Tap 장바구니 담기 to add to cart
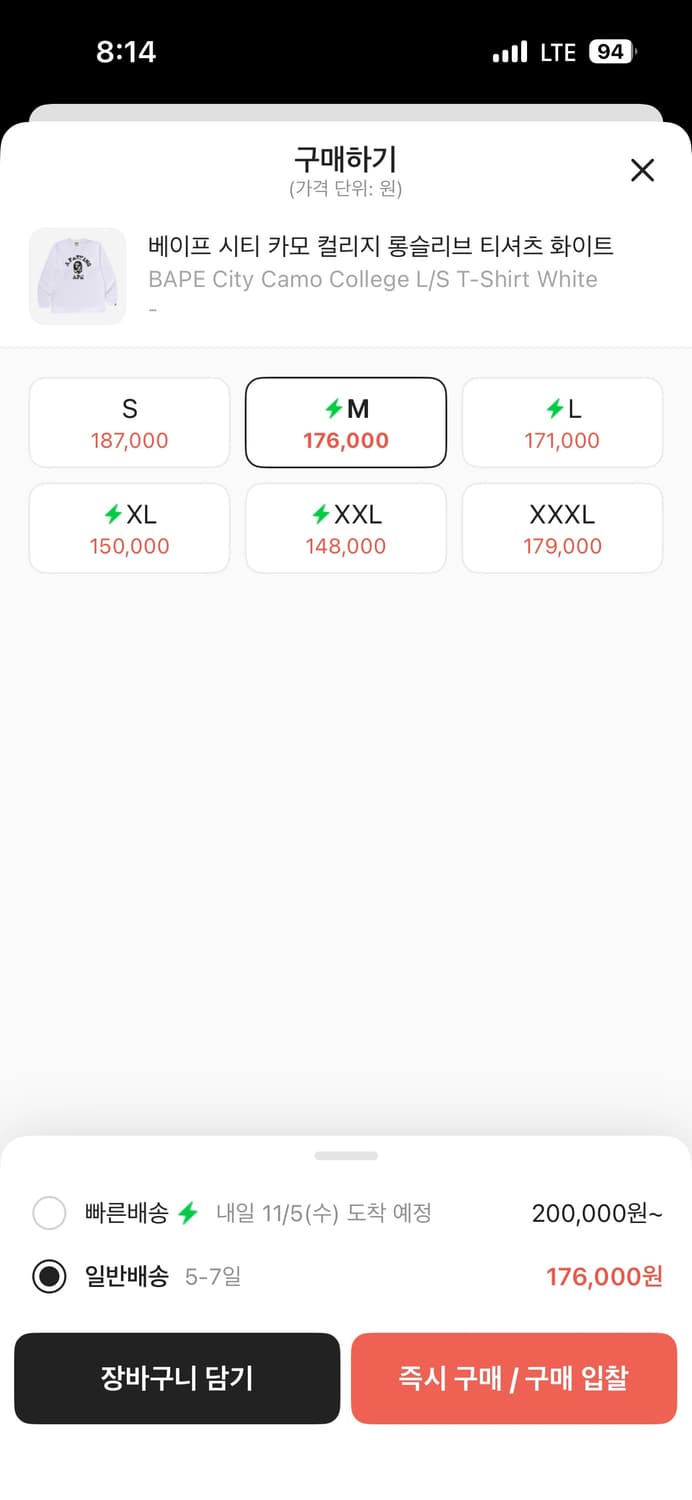692x1500 pixels. (x=177, y=1378)
